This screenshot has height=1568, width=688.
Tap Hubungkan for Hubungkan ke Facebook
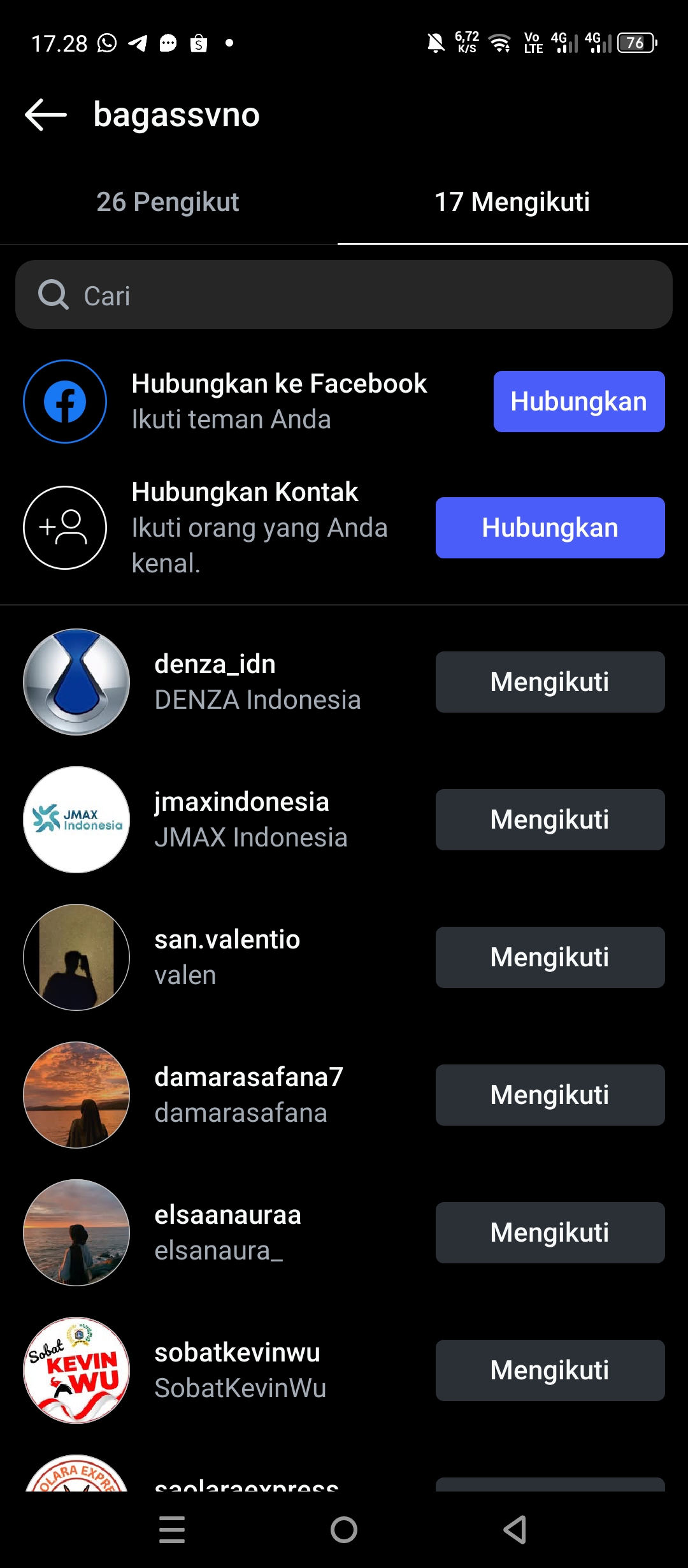pyautogui.click(x=578, y=402)
